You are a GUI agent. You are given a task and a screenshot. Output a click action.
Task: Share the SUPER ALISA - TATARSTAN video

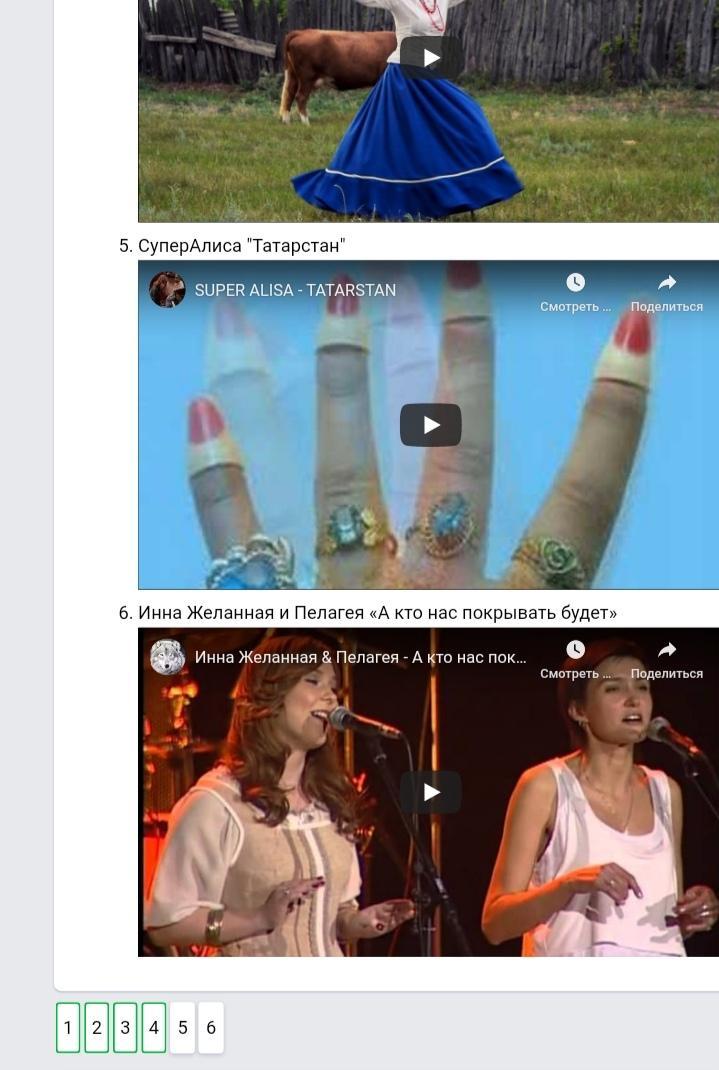point(666,292)
